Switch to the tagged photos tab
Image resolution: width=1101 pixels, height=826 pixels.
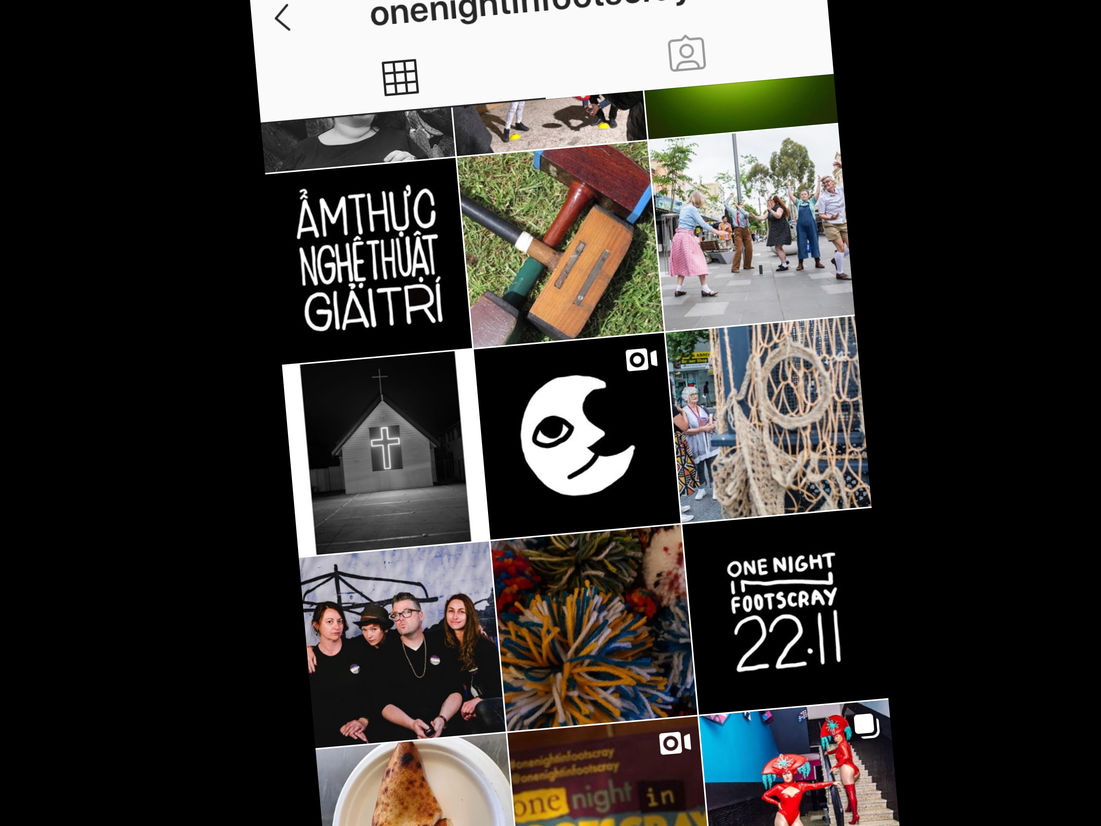(687, 54)
